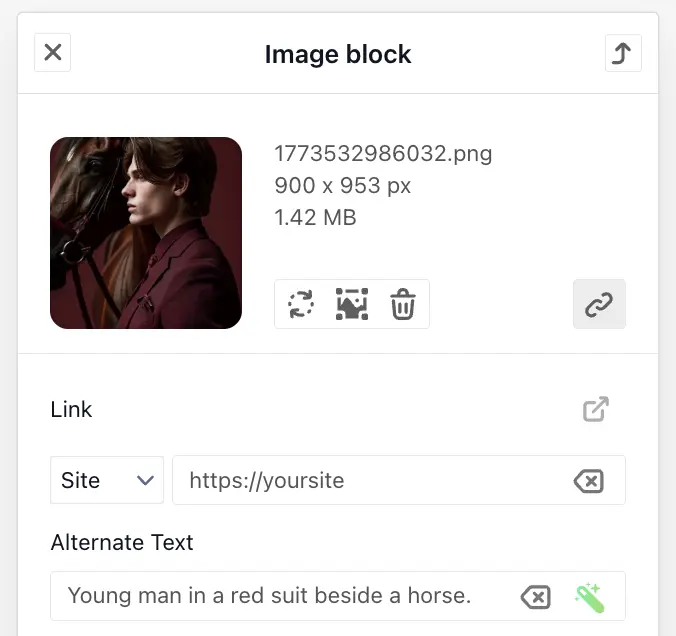This screenshot has height=636, width=676.
Task: Edit the Alternate Text field
Action: pos(280,596)
